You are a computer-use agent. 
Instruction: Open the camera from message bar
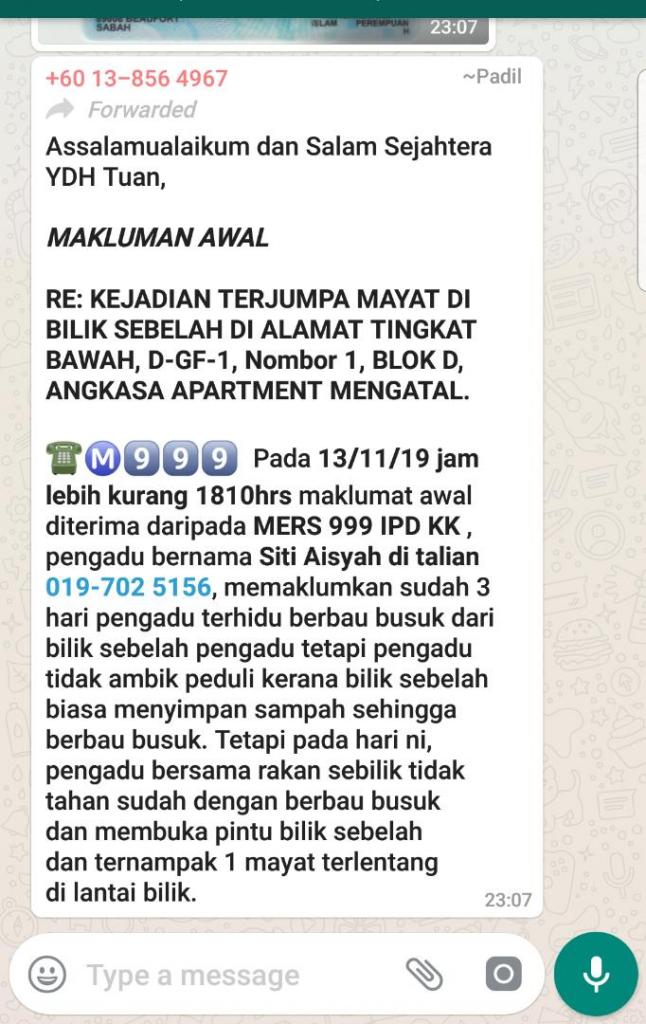(x=503, y=974)
